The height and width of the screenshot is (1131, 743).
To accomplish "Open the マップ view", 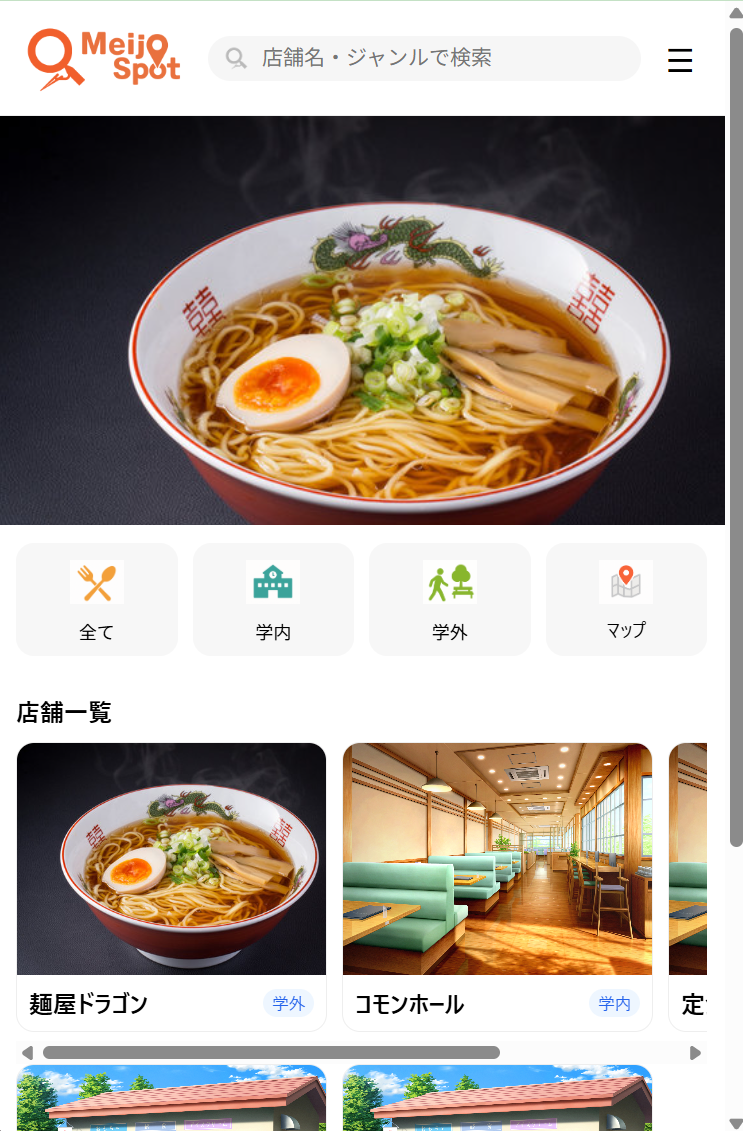I will (626, 599).
